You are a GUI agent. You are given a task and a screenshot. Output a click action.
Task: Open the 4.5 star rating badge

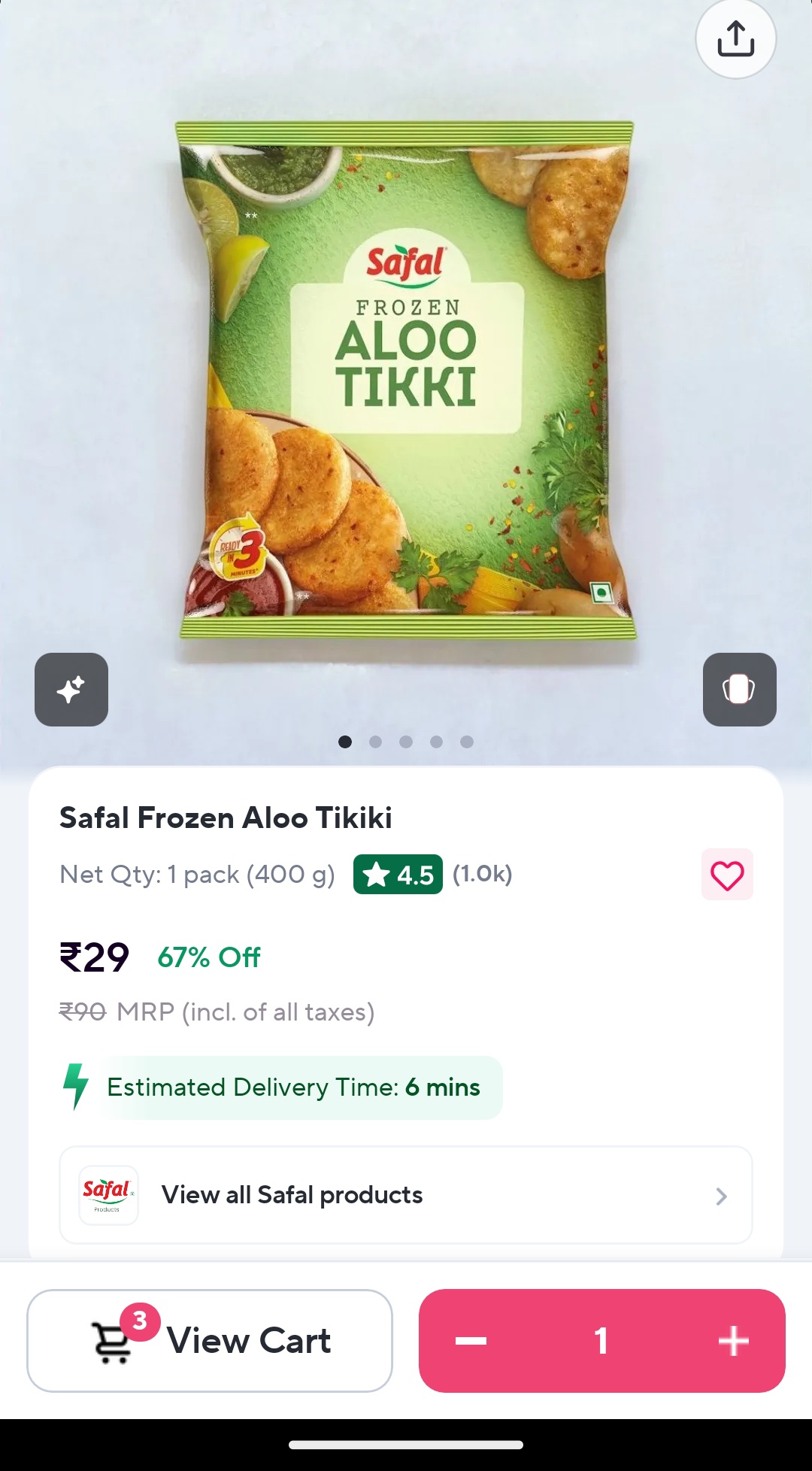[398, 875]
